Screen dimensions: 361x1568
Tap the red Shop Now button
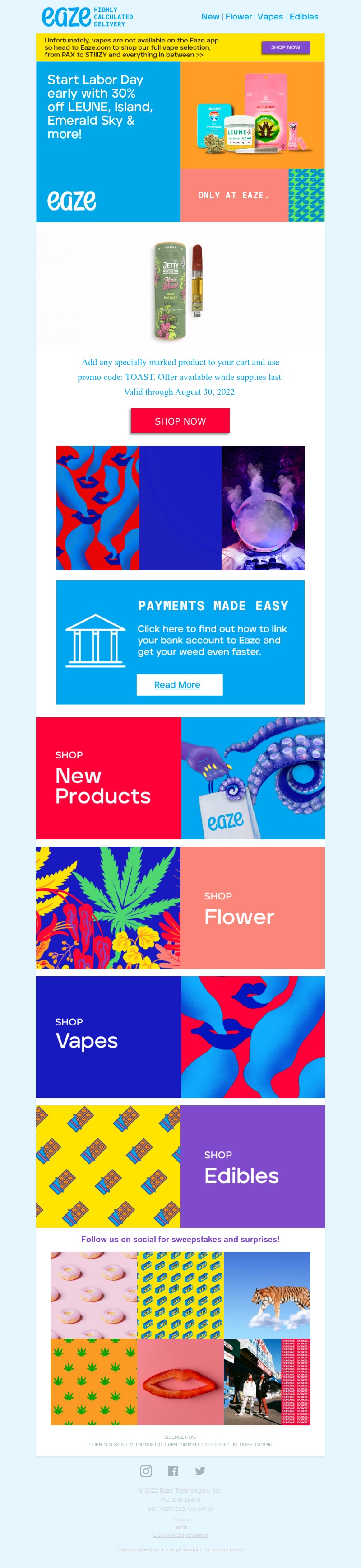tap(180, 421)
